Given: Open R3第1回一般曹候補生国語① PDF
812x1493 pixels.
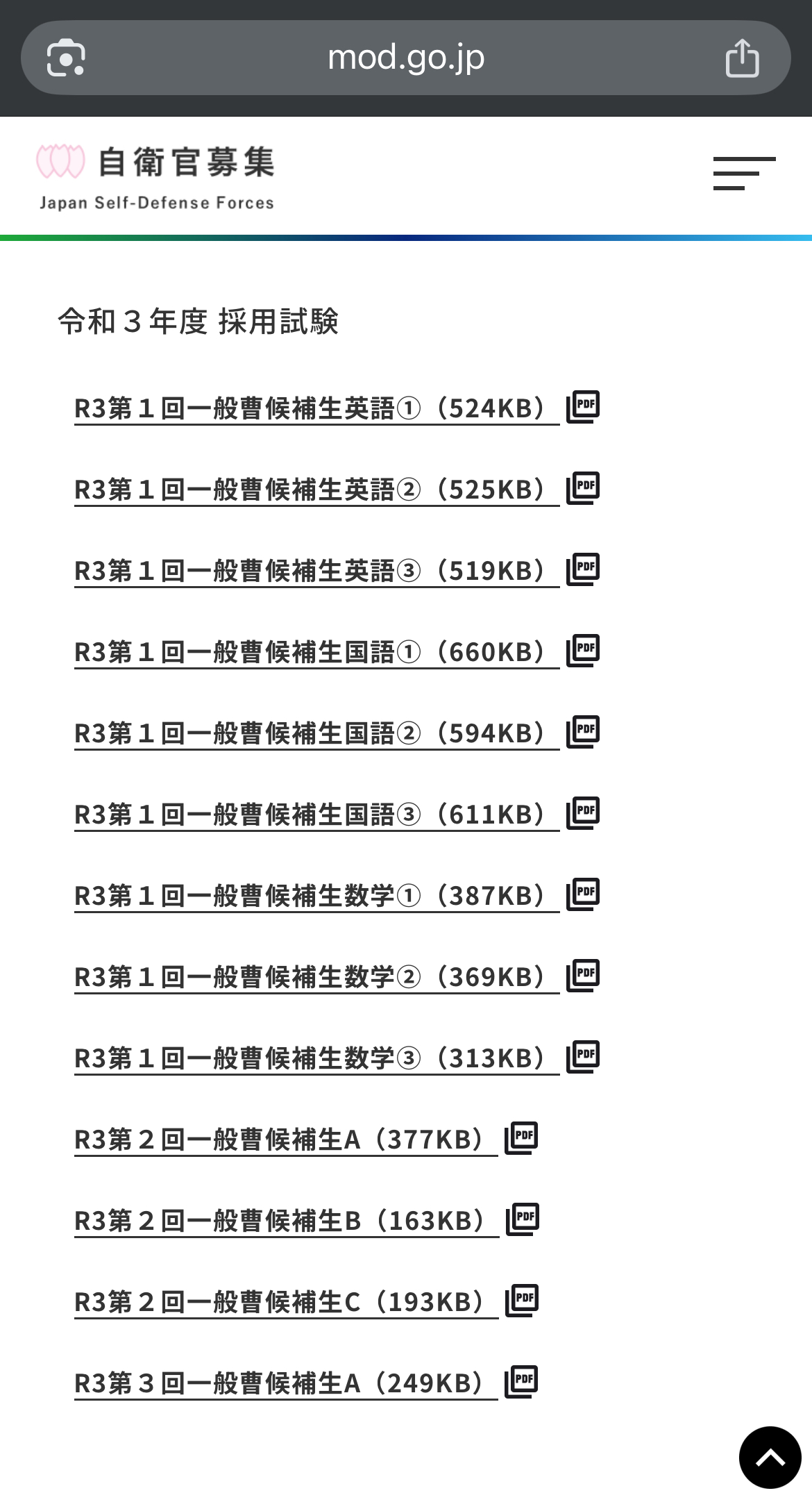Looking at the screenshot, I should click(x=337, y=652).
